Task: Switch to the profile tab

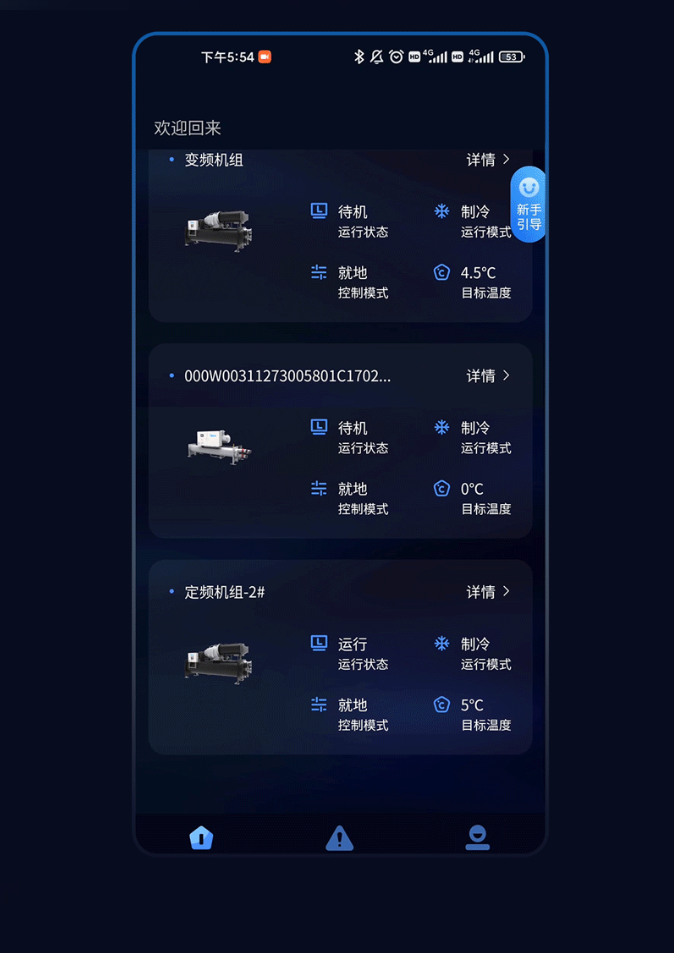Action: 477,837
